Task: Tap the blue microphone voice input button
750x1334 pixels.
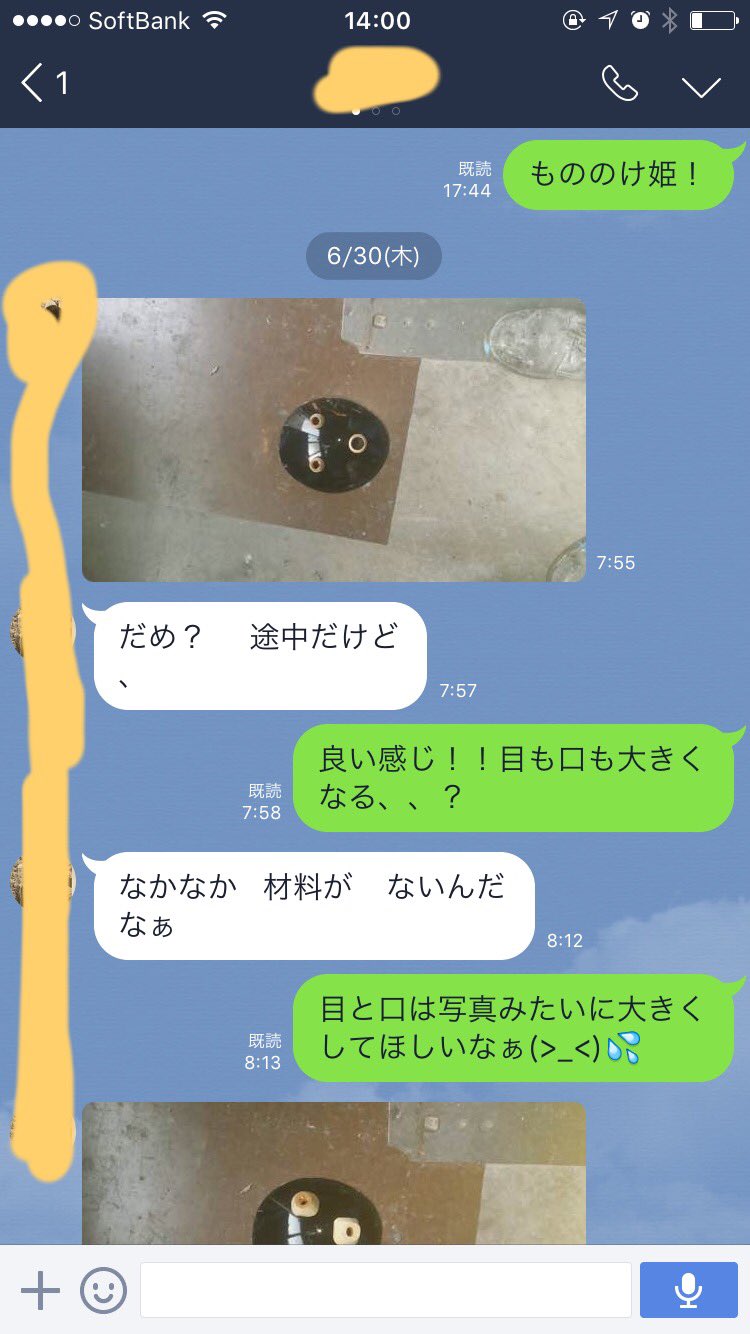Action: pos(689,1289)
